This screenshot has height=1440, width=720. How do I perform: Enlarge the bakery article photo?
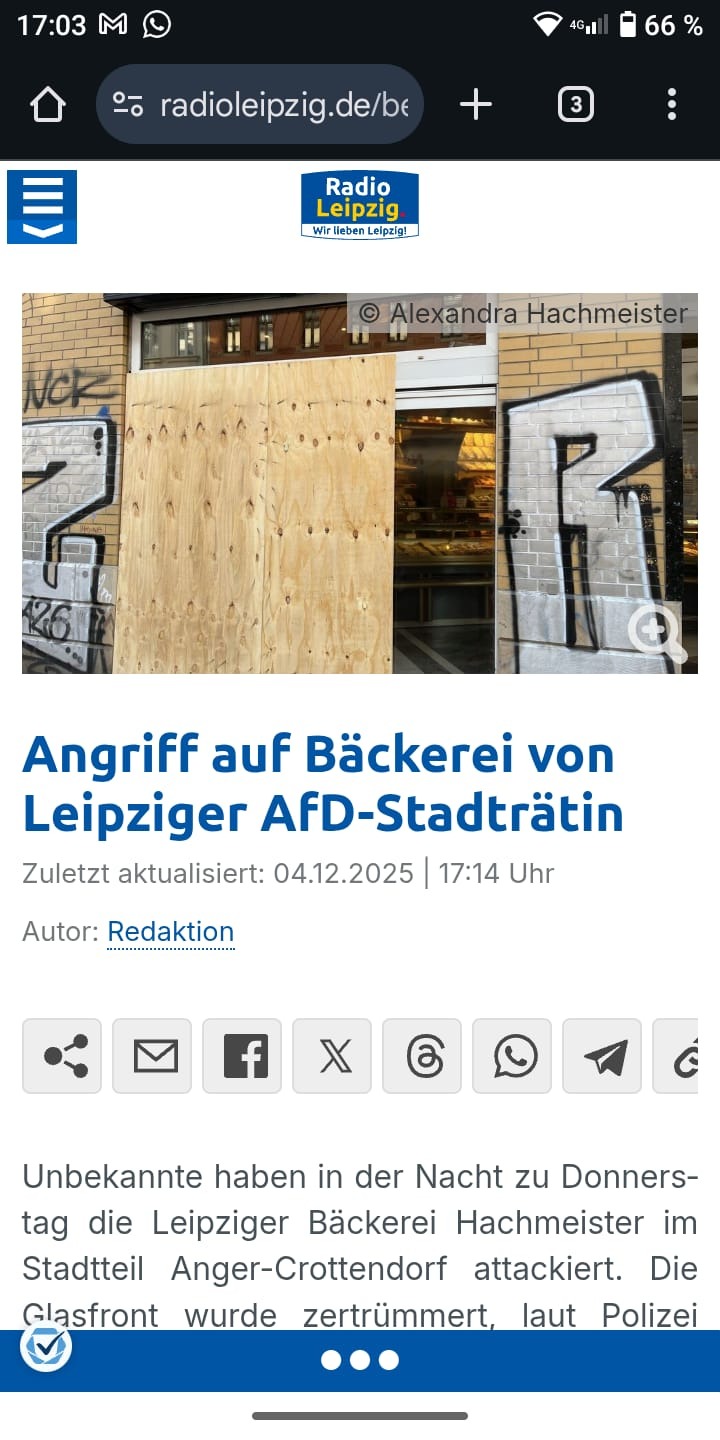656,632
